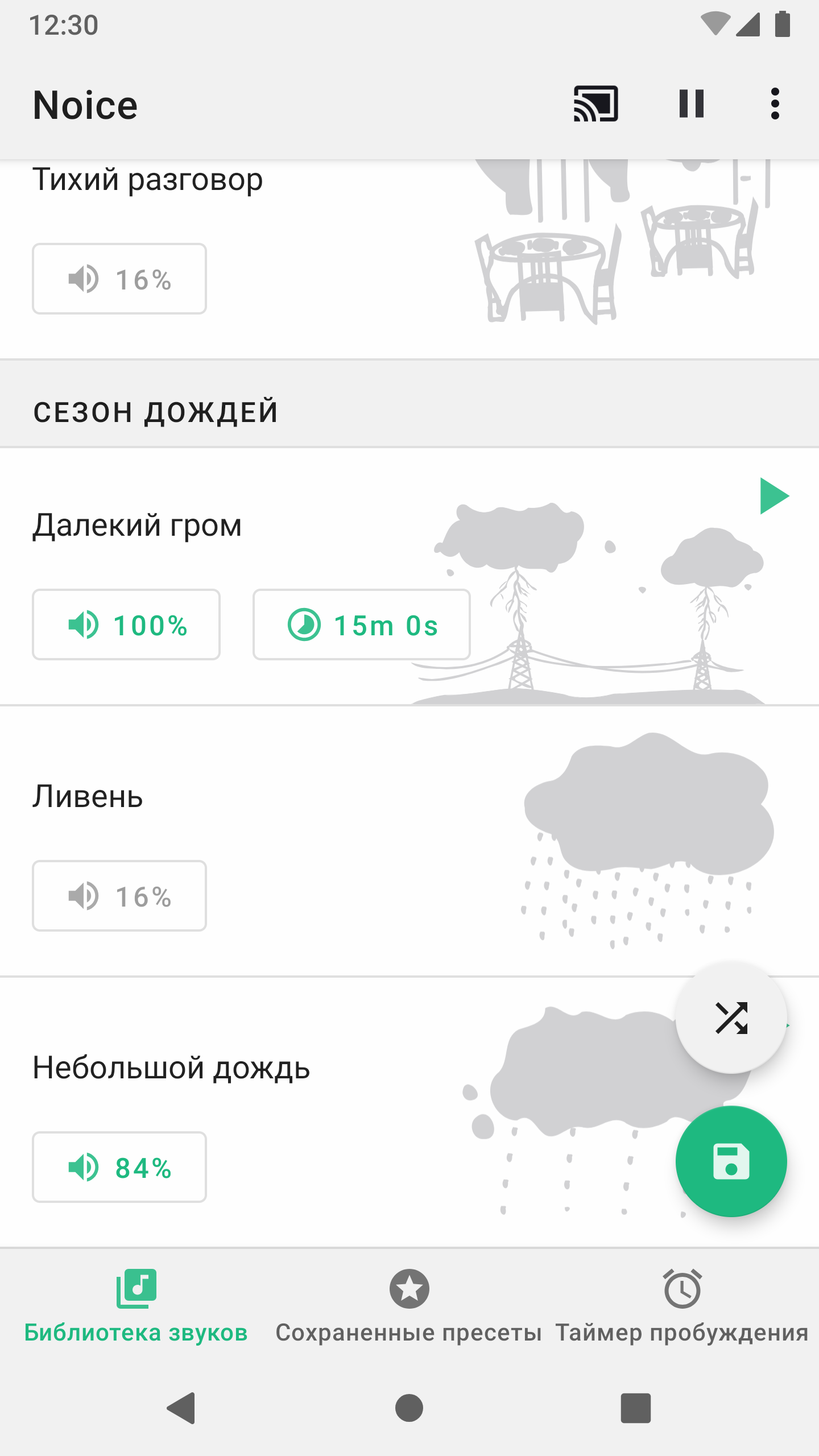Viewport: 819px width, 1456px height.
Task: Set the volume for Ливень
Action: [x=119, y=896]
